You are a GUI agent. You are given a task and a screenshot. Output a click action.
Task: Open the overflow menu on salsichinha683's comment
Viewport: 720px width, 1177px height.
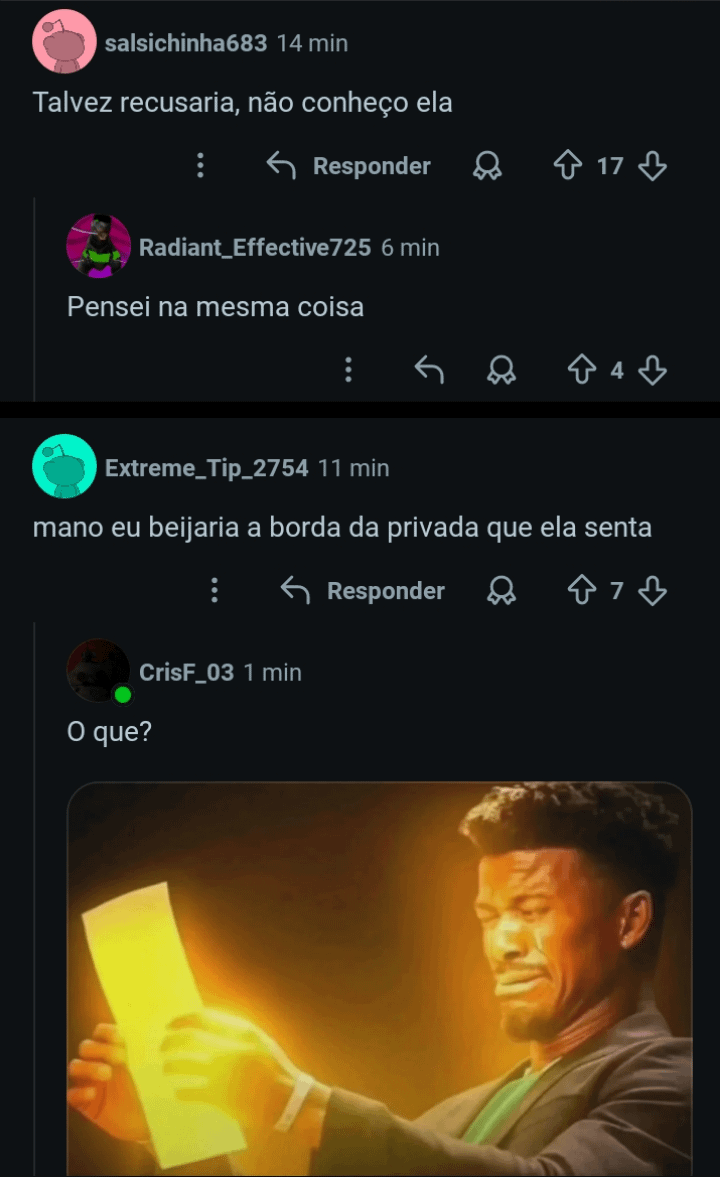(x=200, y=166)
